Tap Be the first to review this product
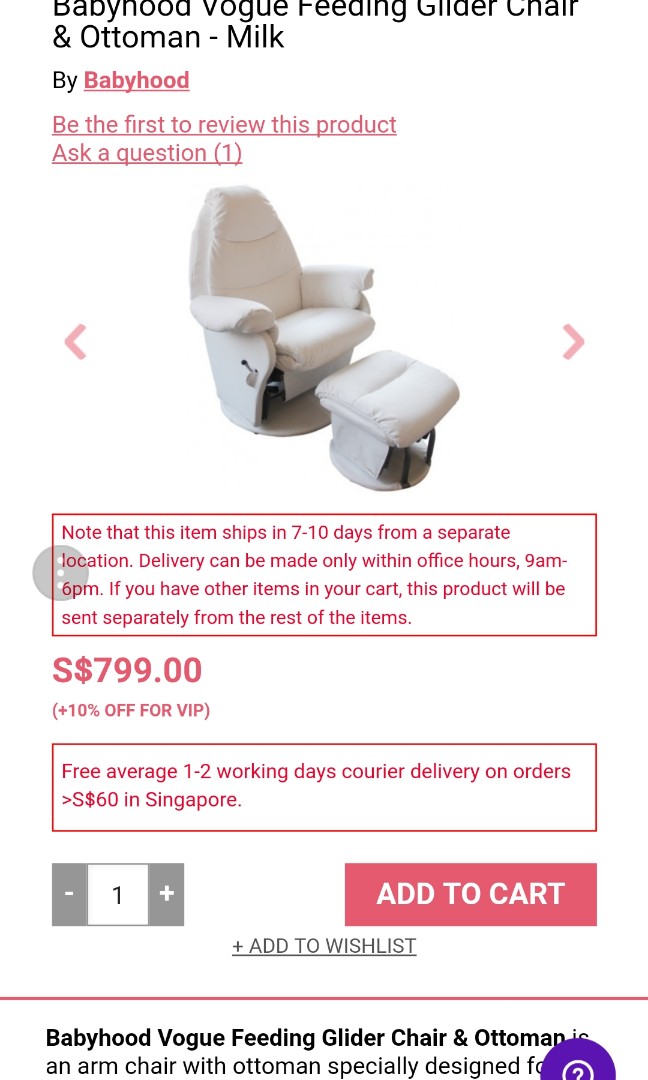648x1080 pixels. click(224, 125)
